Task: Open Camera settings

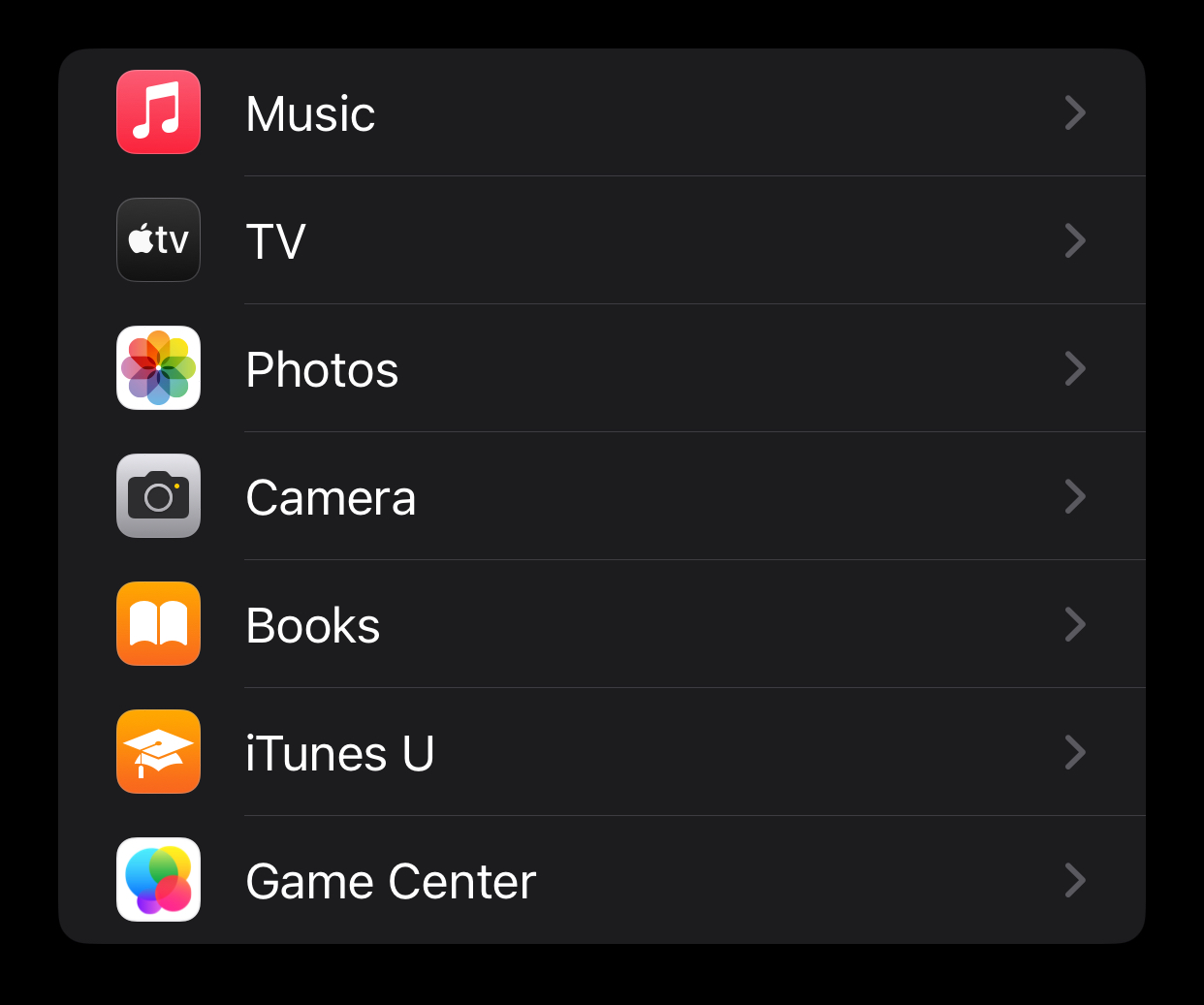Action: tap(601, 497)
